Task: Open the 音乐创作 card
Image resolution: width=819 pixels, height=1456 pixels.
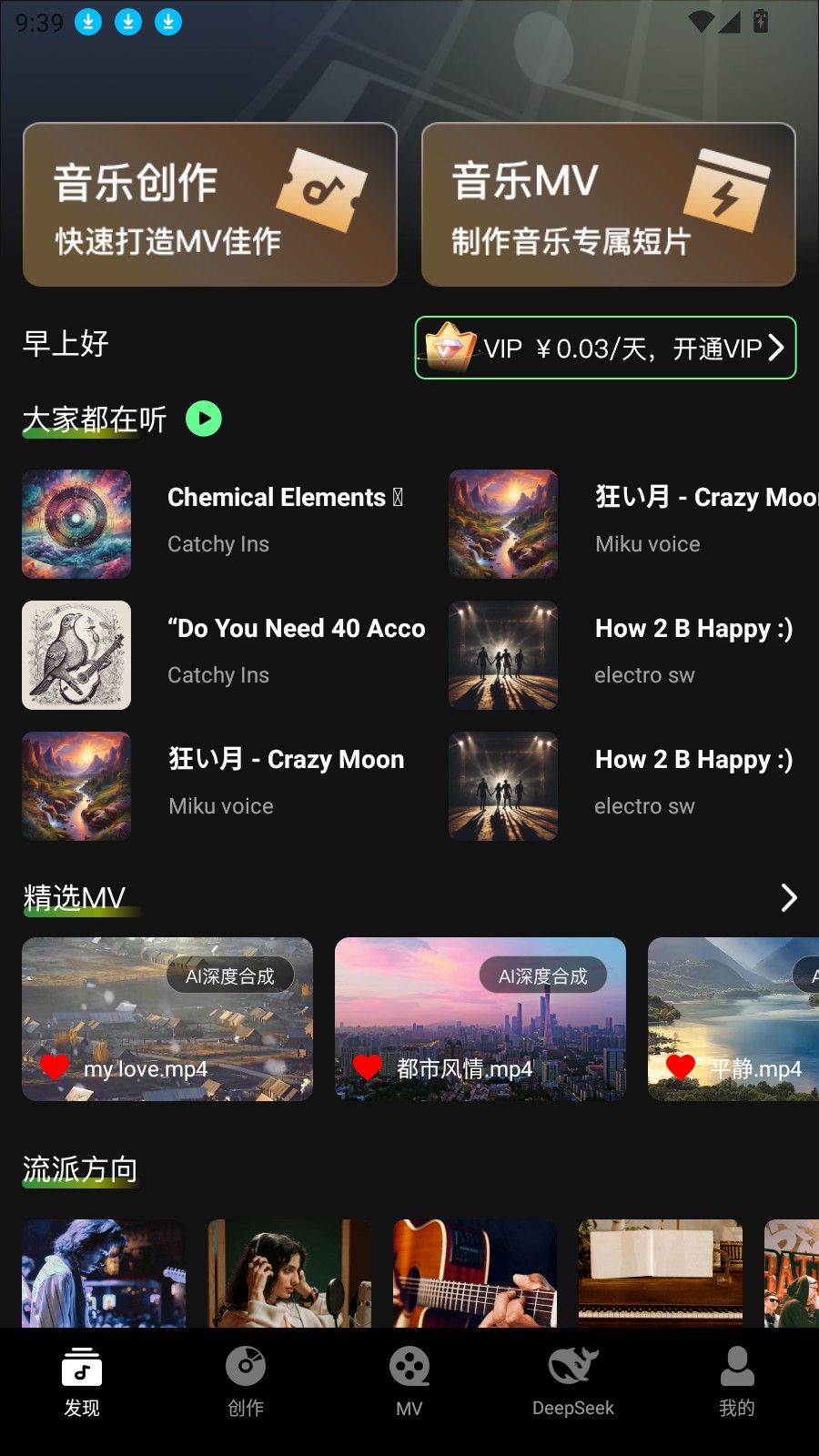Action: pyautogui.click(x=209, y=204)
